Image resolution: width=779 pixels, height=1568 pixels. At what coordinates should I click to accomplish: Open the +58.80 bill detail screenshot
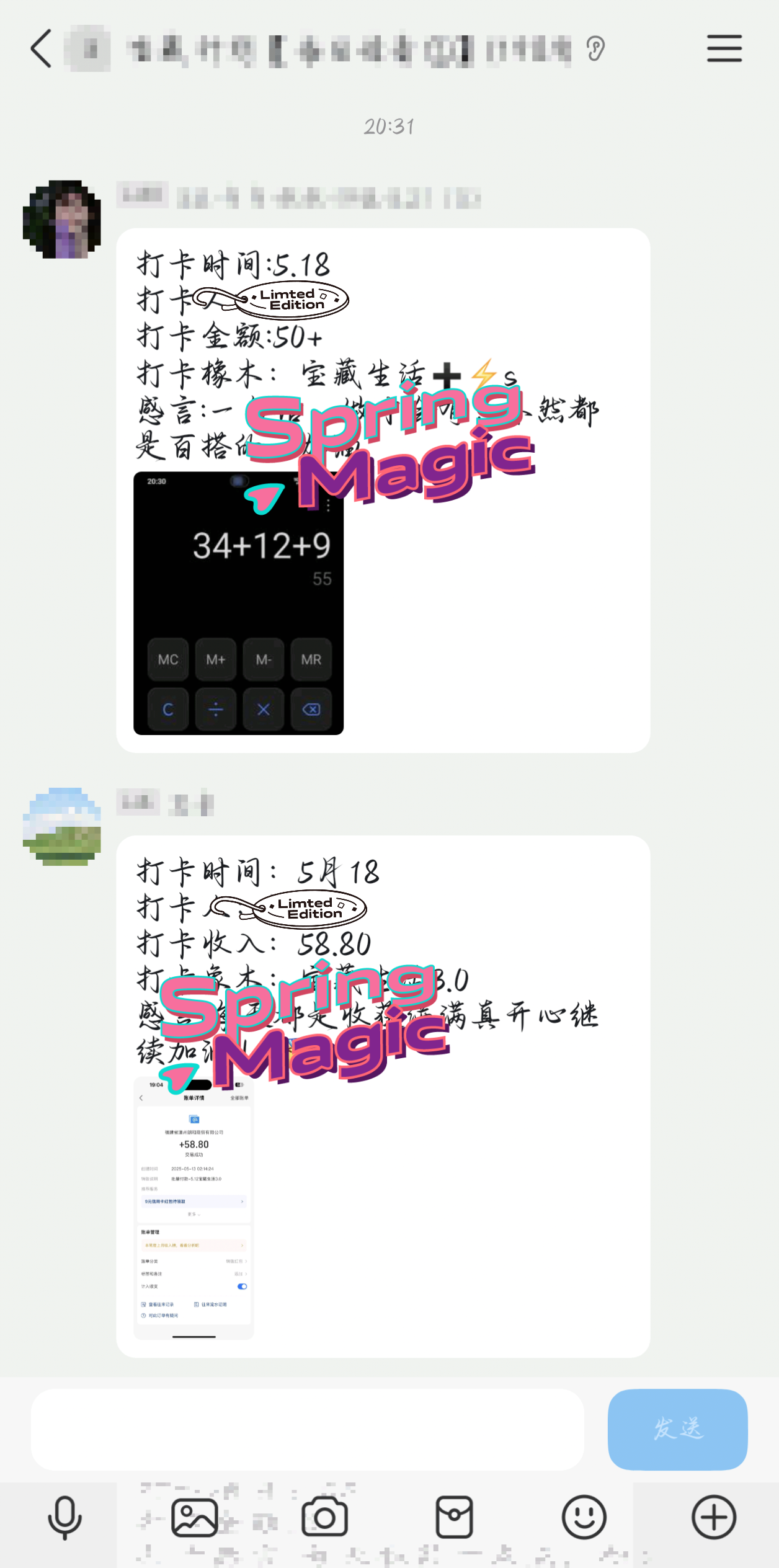click(194, 1208)
